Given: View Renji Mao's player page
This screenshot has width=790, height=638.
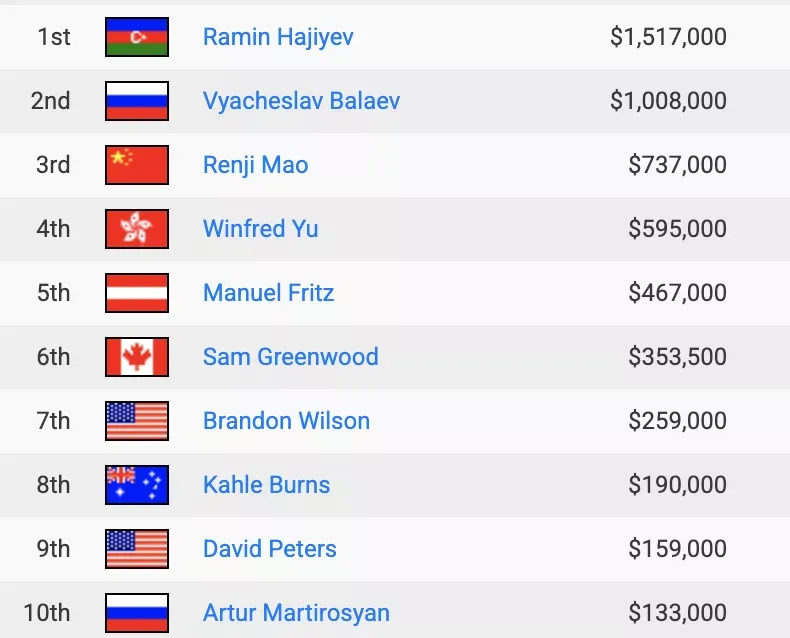Looking at the screenshot, I should [x=255, y=165].
